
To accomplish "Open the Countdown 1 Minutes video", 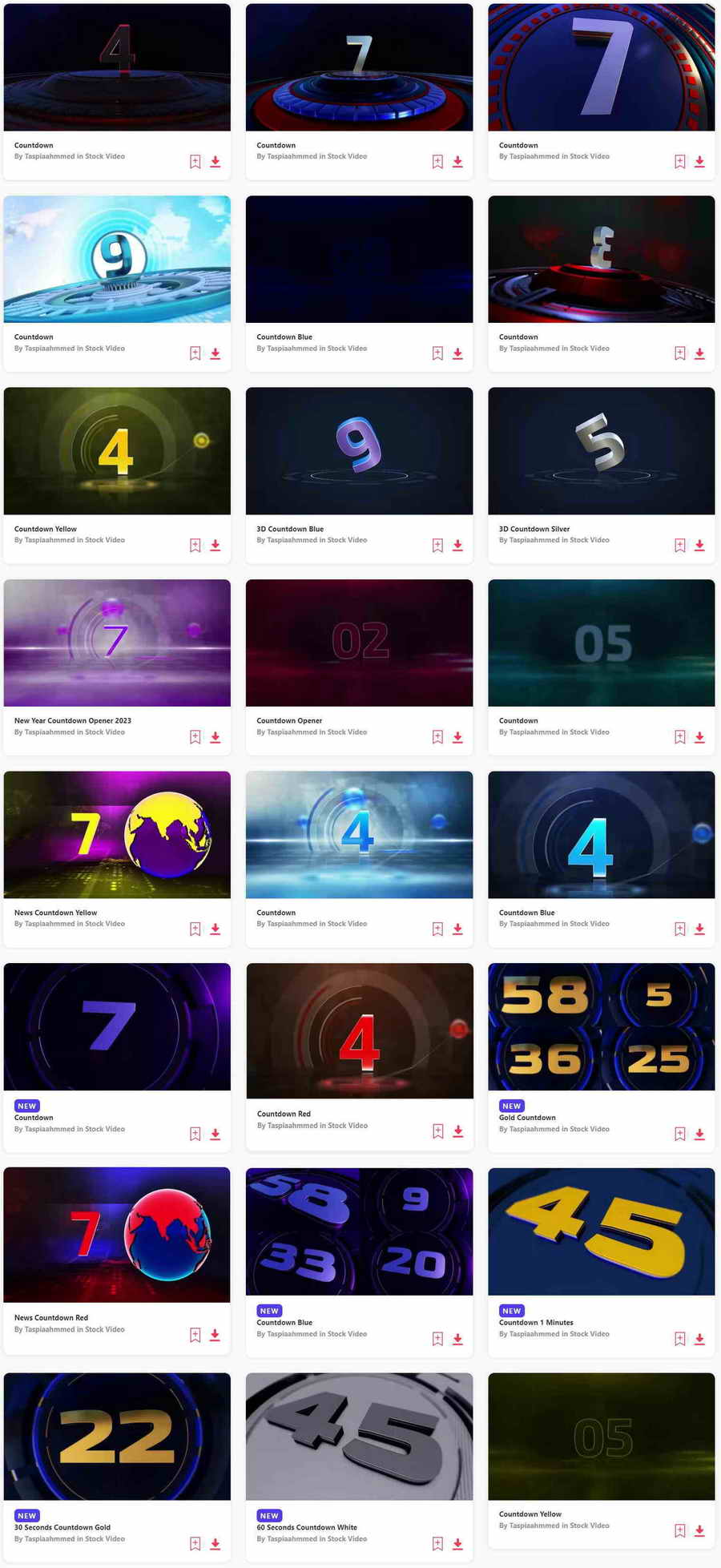I will (601, 1231).
